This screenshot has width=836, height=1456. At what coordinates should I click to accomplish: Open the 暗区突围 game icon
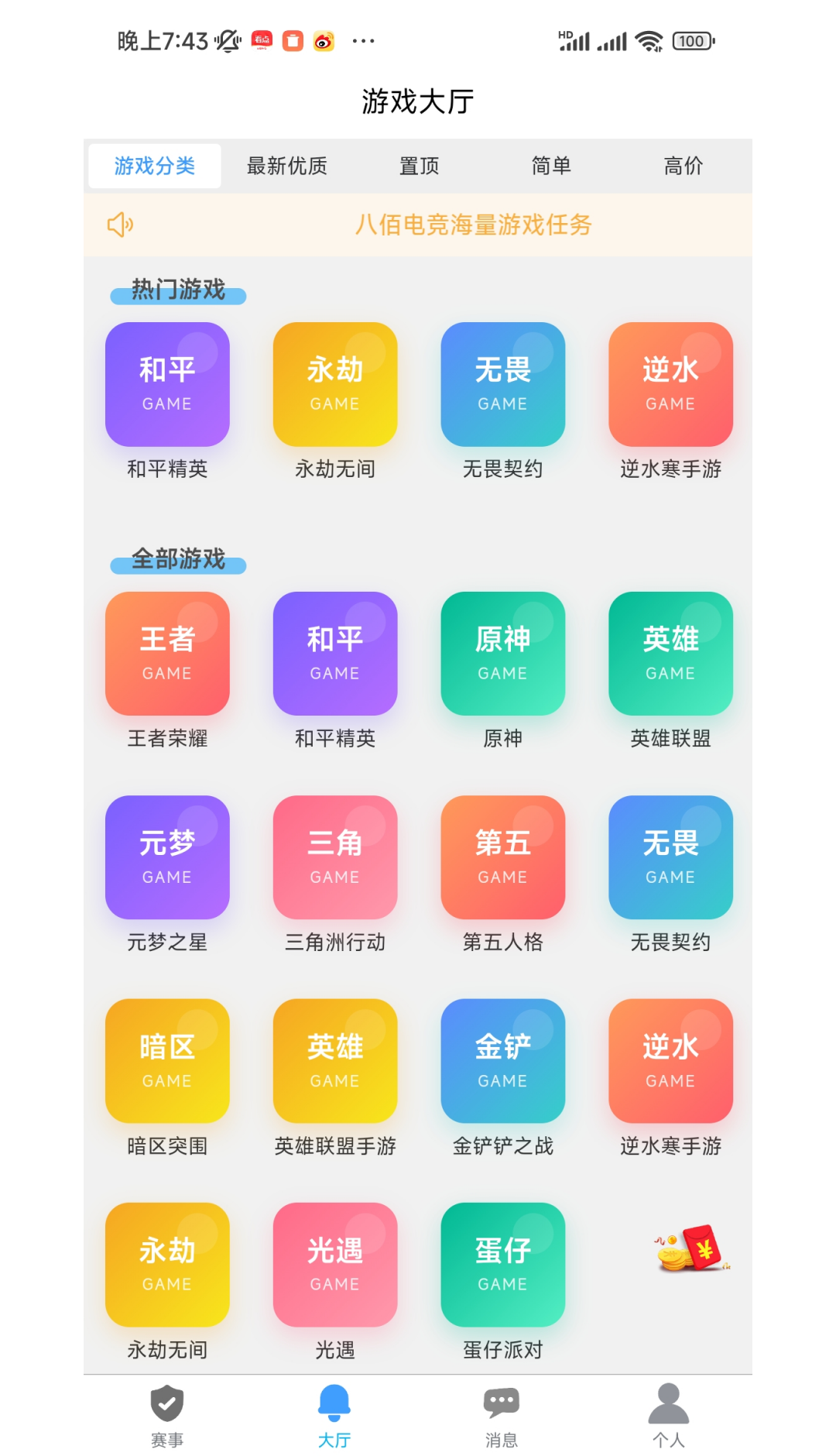pos(167,1060)
